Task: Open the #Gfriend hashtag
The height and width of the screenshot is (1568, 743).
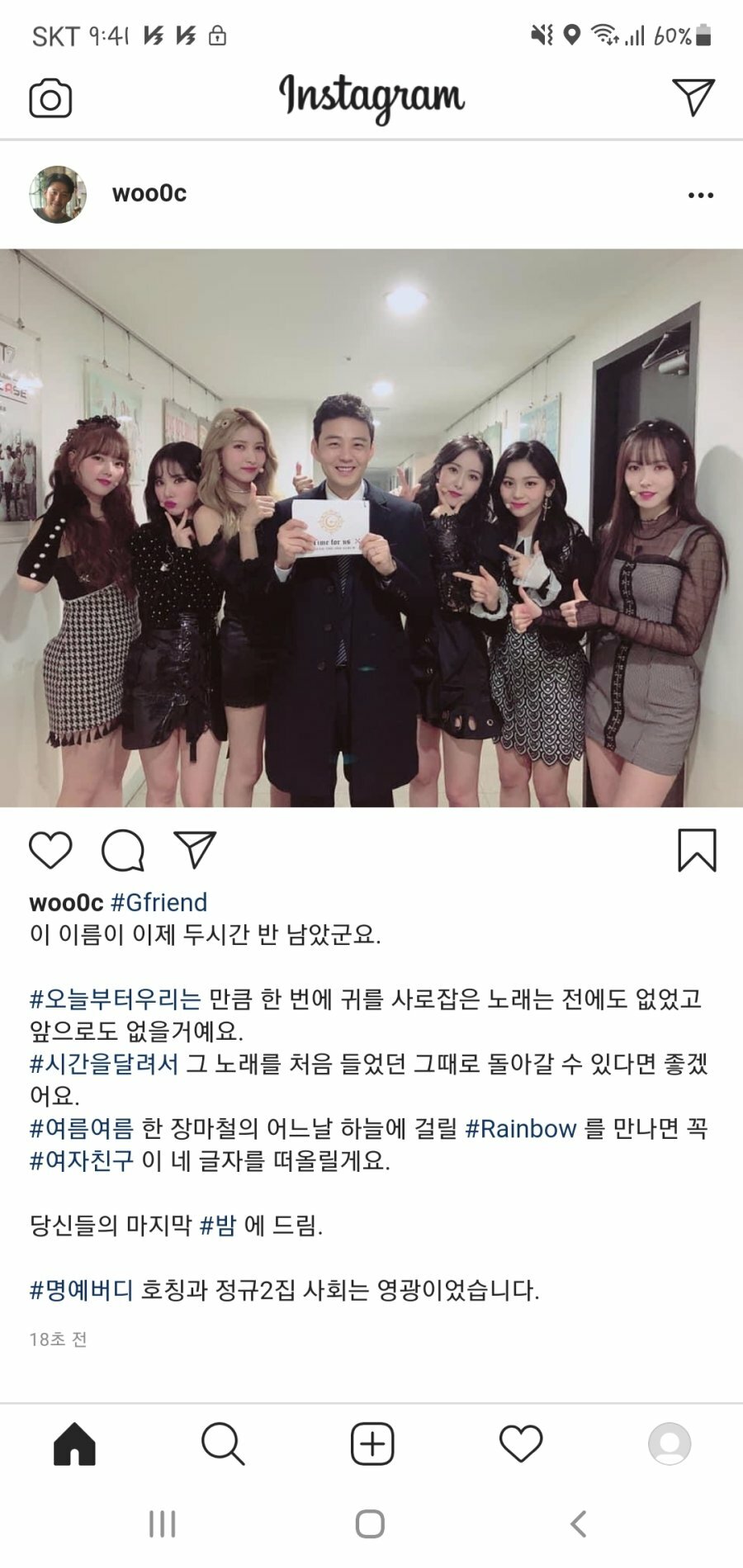Action: click(x=159, y=902)
